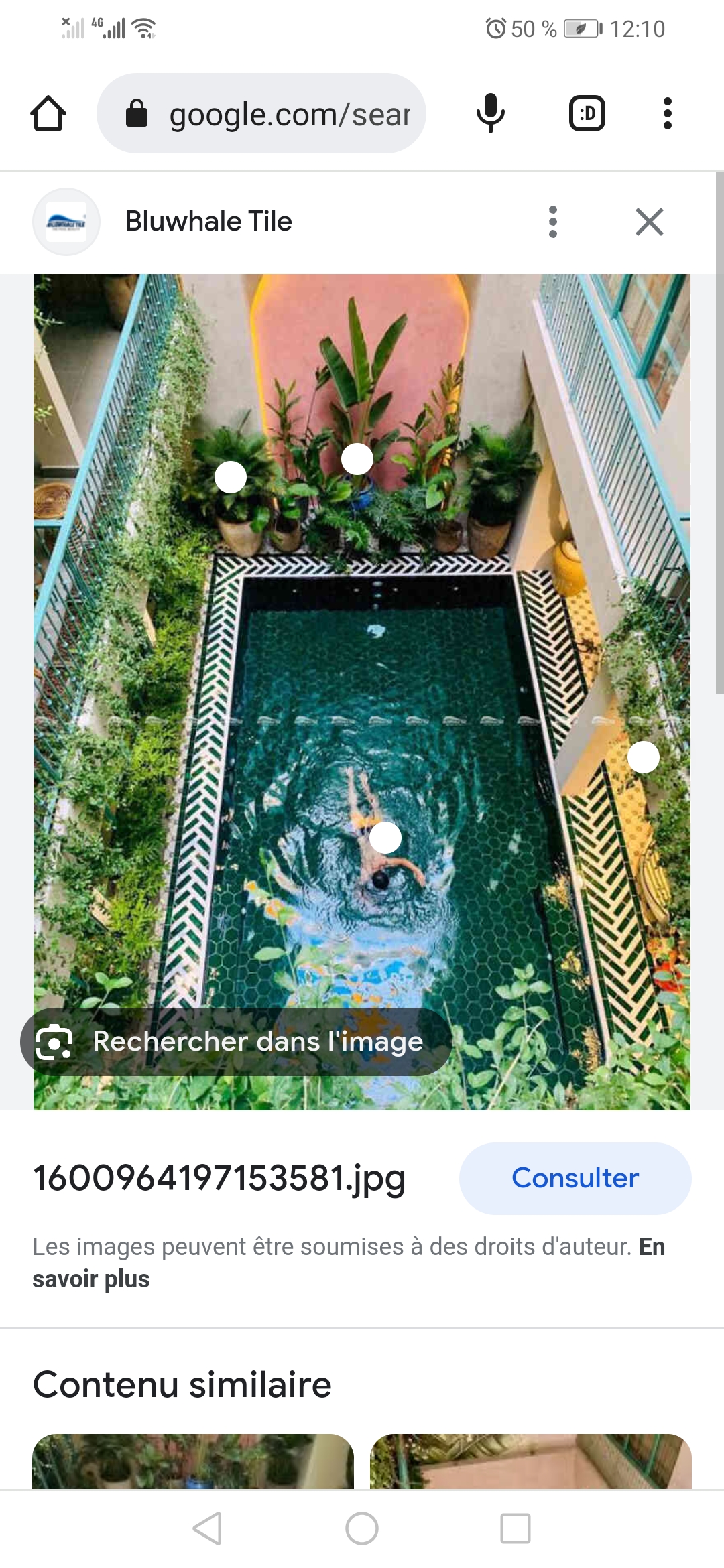Close the image preview

[649, 222]
